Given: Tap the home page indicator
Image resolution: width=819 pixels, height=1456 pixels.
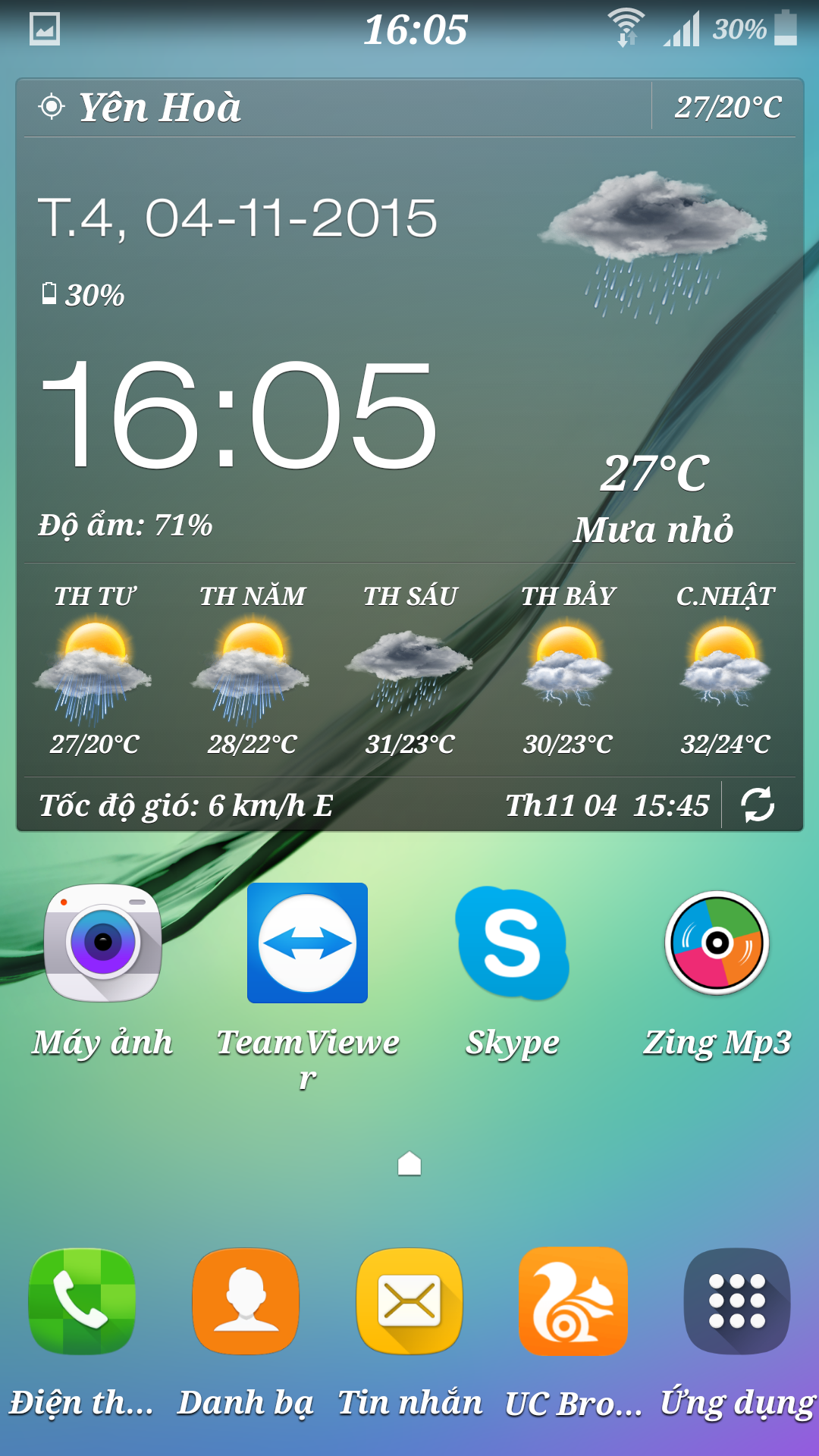Looking at the screenshot, I should (409, 1163).
